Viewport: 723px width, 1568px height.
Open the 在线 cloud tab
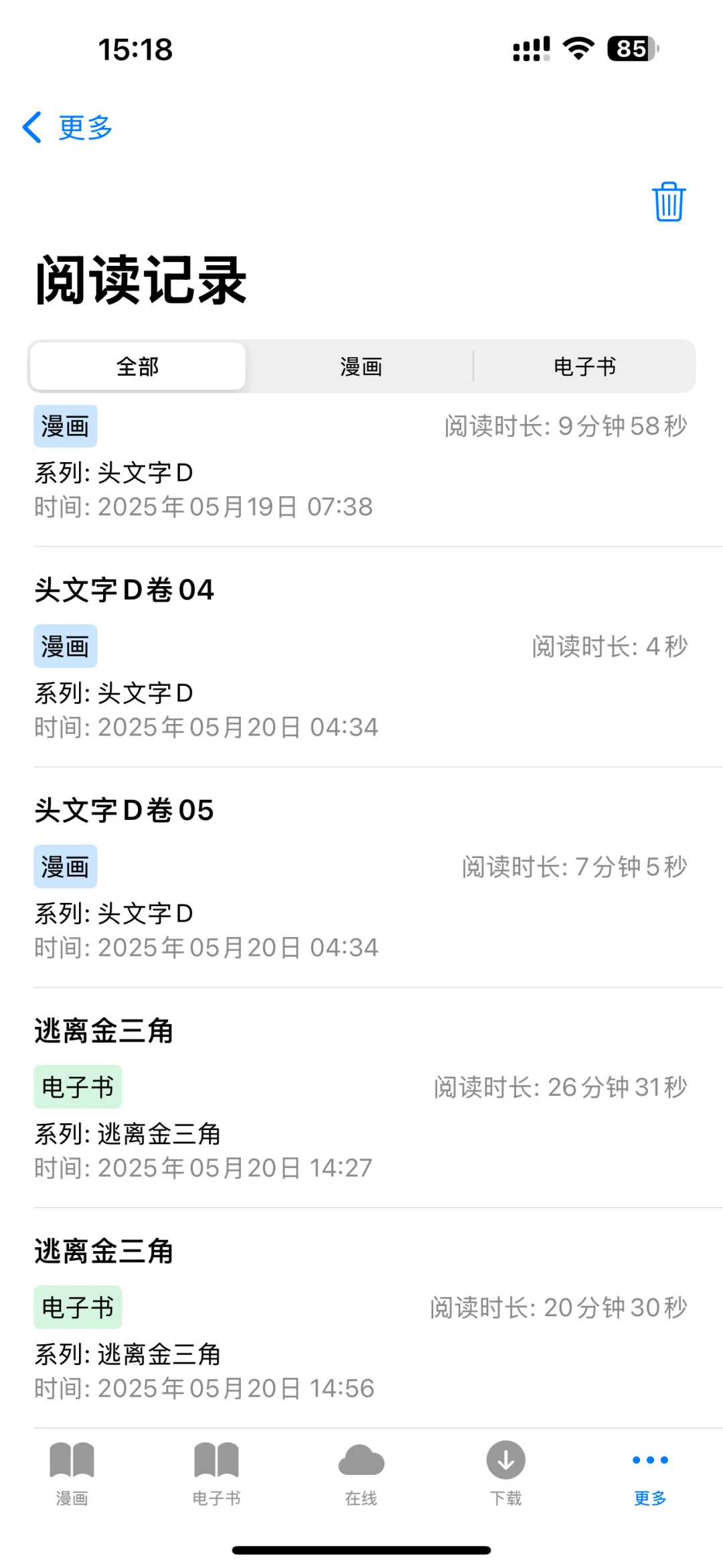coord(361,1474)
